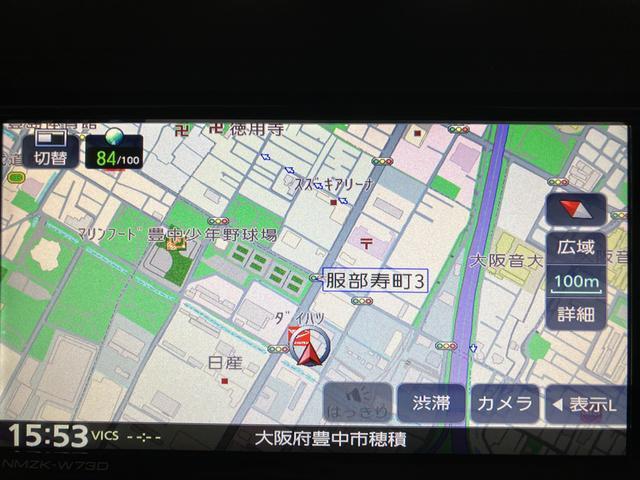640x480 pixels.
Task: Zoom out with the 広域 button
Action: [576, 246]
